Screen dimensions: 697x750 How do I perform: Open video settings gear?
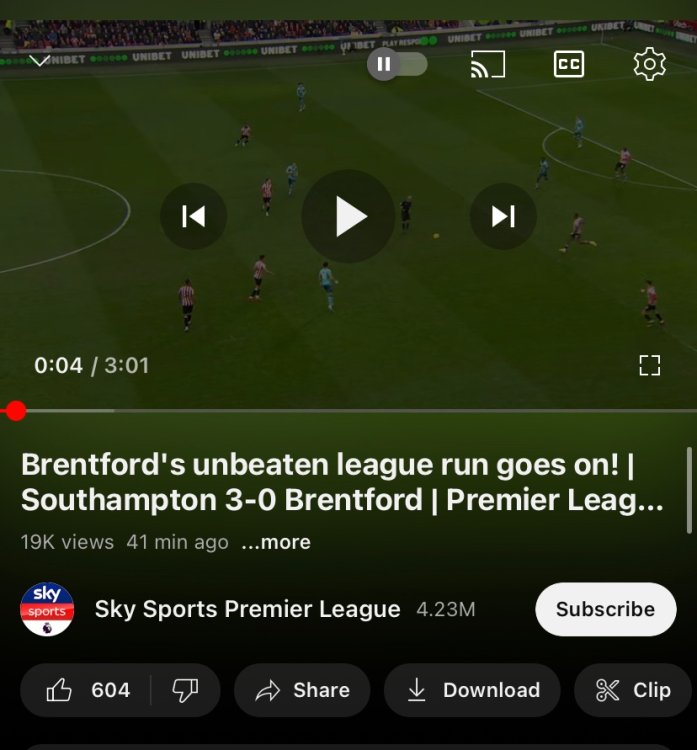(x=649, y=65)
